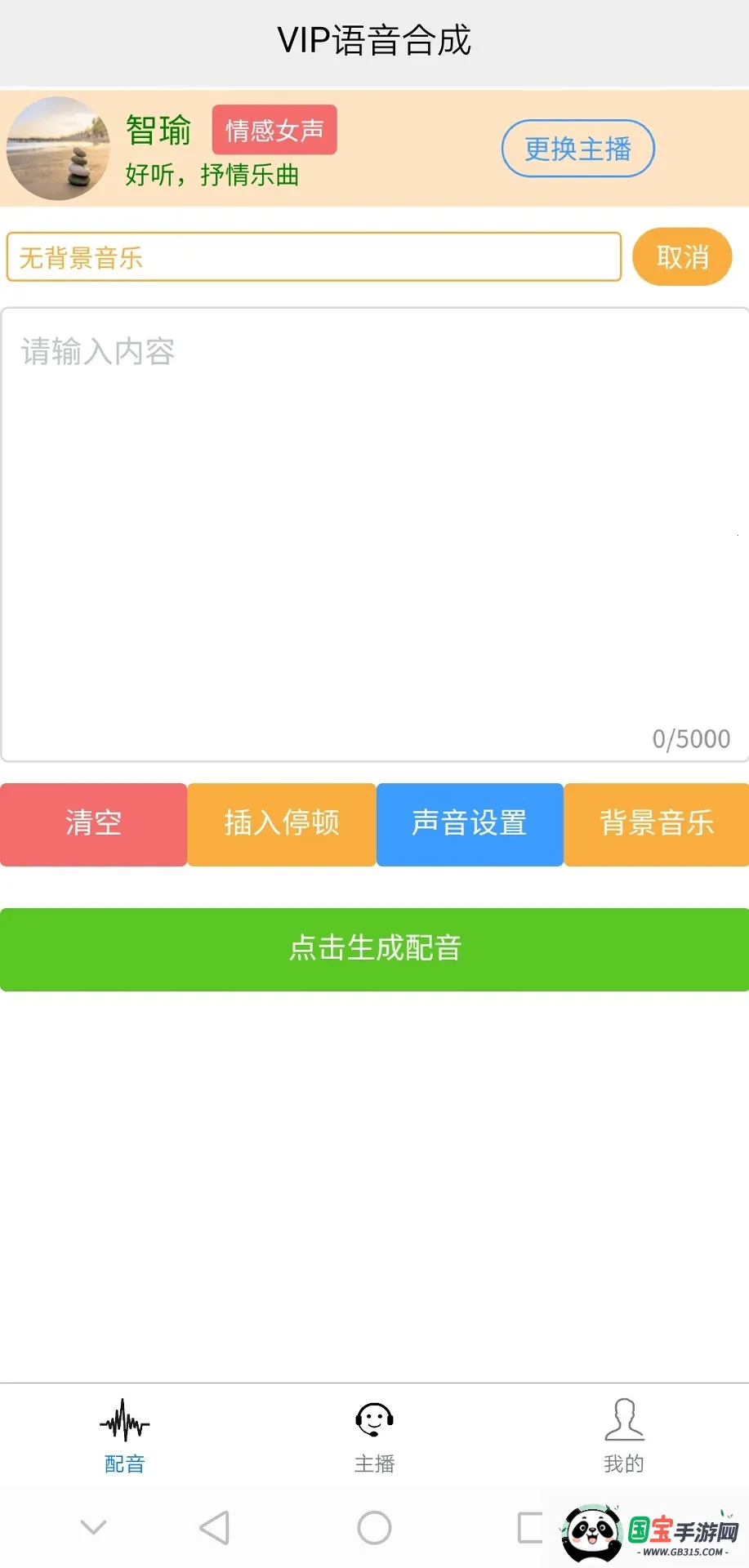Cancel background music with 取消 button
Image resolution: width=749 pixels, height=1568 pixels.
pyautogui.click(x=682, y=256)
